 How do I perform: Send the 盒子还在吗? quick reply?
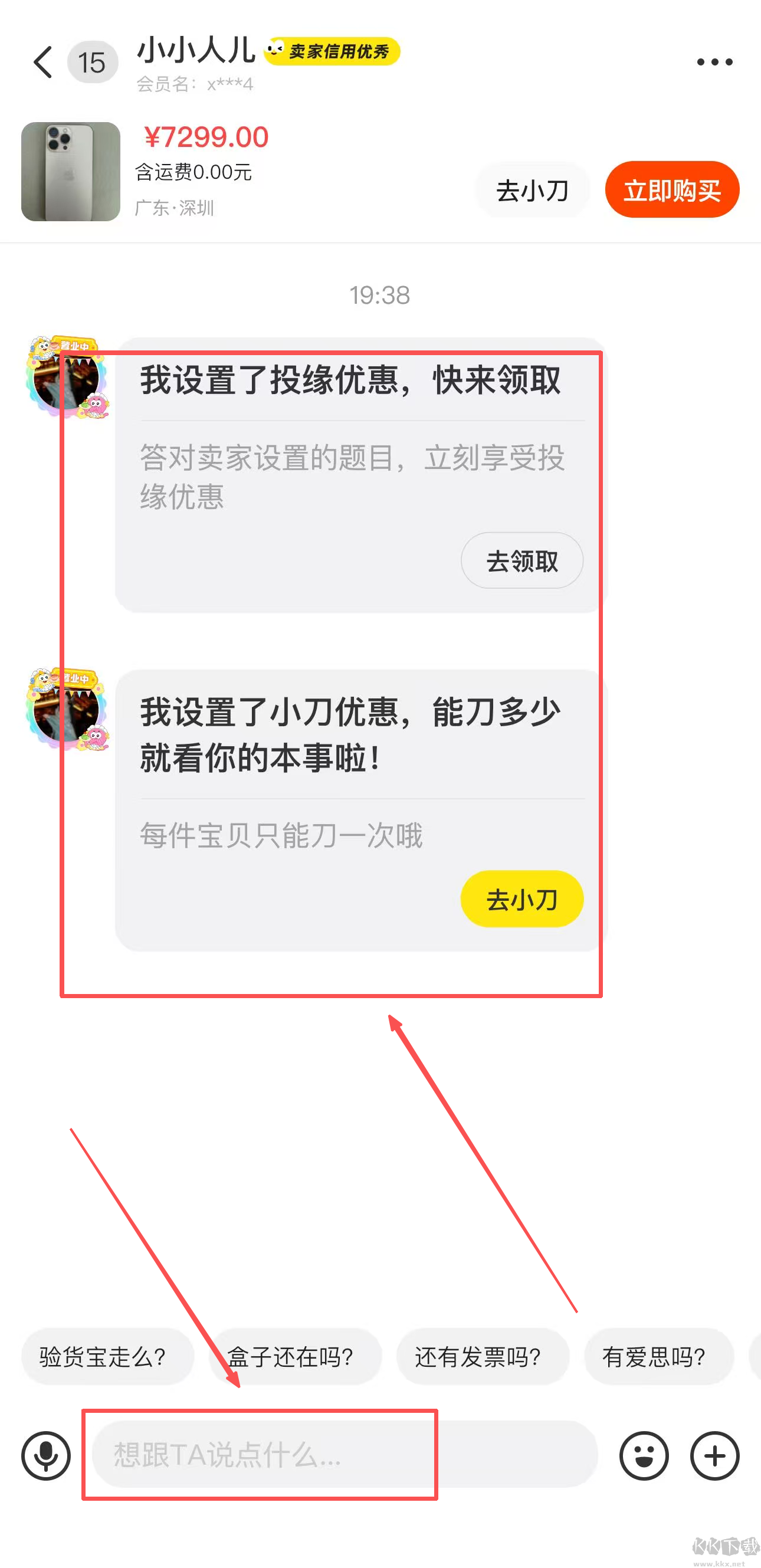[296, 1357]
